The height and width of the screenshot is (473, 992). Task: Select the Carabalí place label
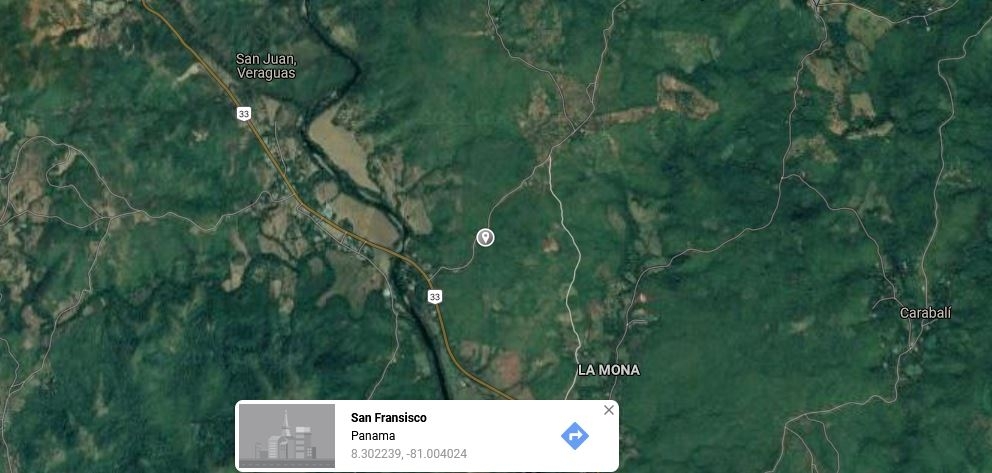(924, 313)
